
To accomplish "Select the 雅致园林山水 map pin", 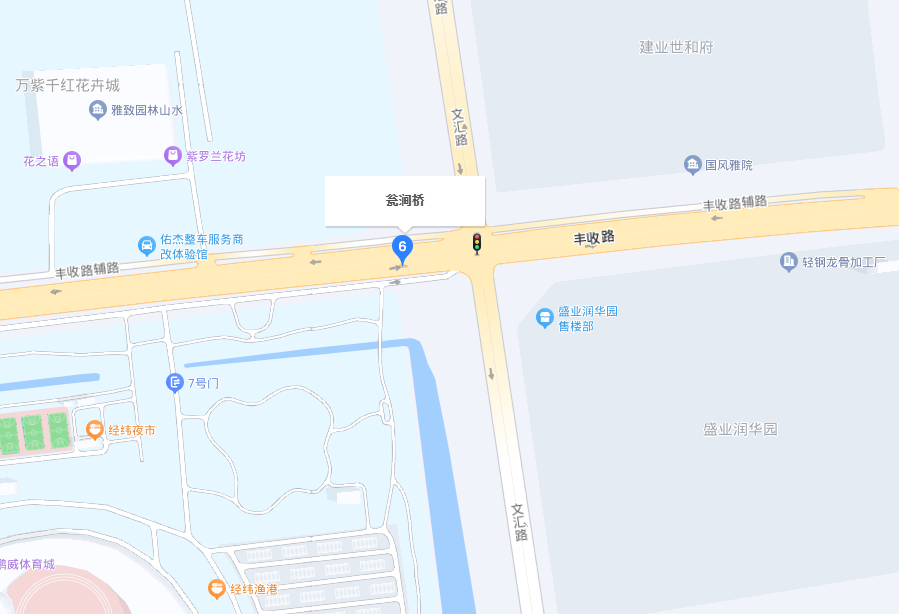I will click(98, 110).
